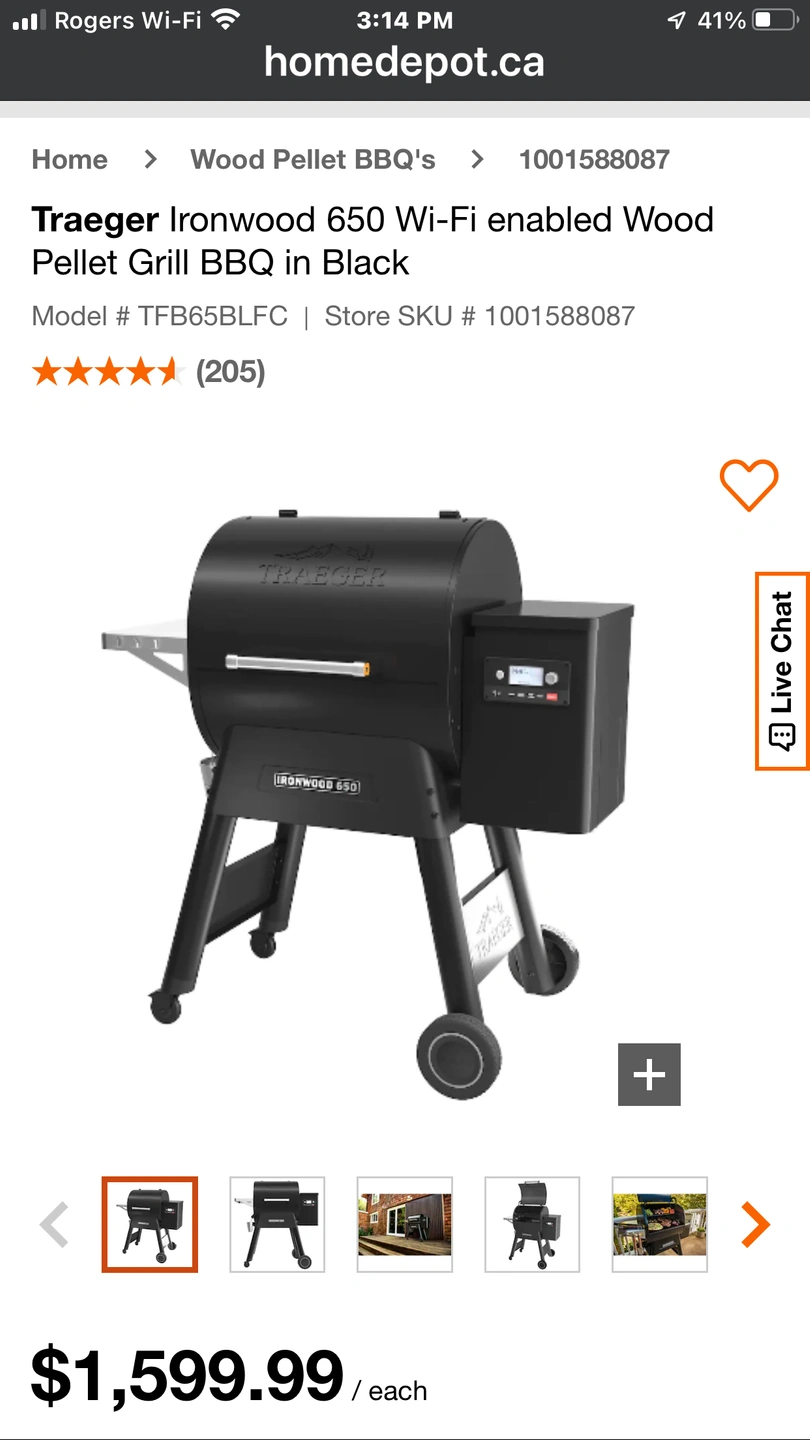Select the open-lid grill thumbnail

(x=532, y=1225)
